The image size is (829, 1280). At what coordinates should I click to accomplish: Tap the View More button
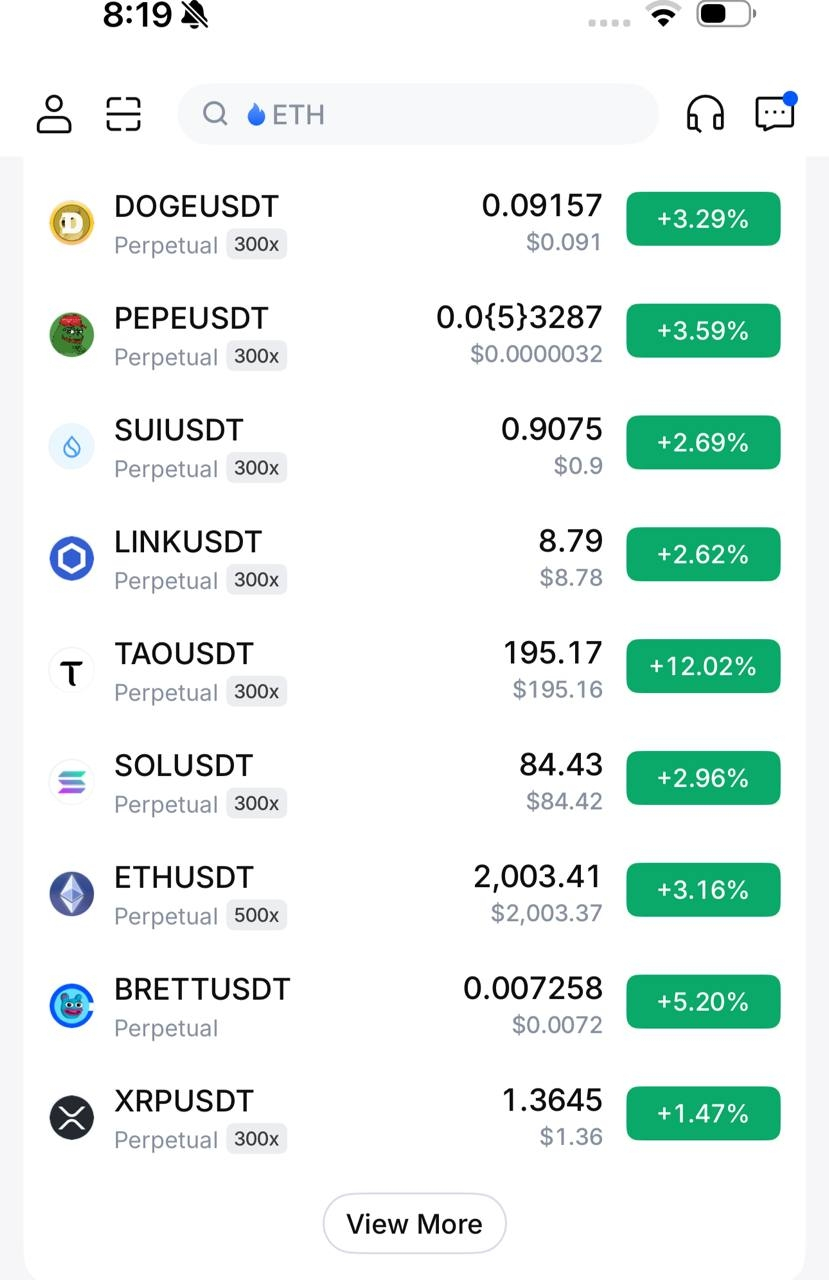tap(414, 1223)
